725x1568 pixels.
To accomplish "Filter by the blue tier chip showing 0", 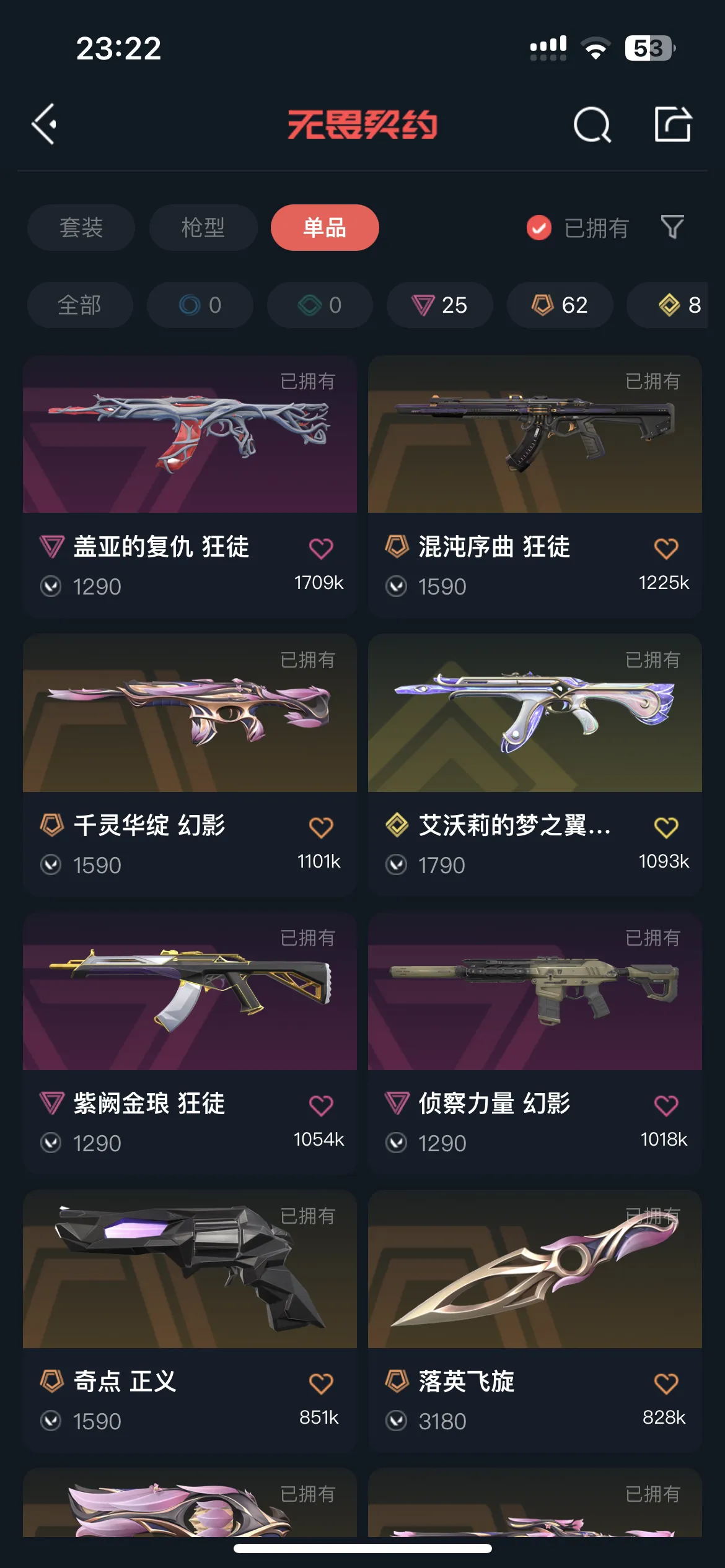I will (x=200, y=305).
